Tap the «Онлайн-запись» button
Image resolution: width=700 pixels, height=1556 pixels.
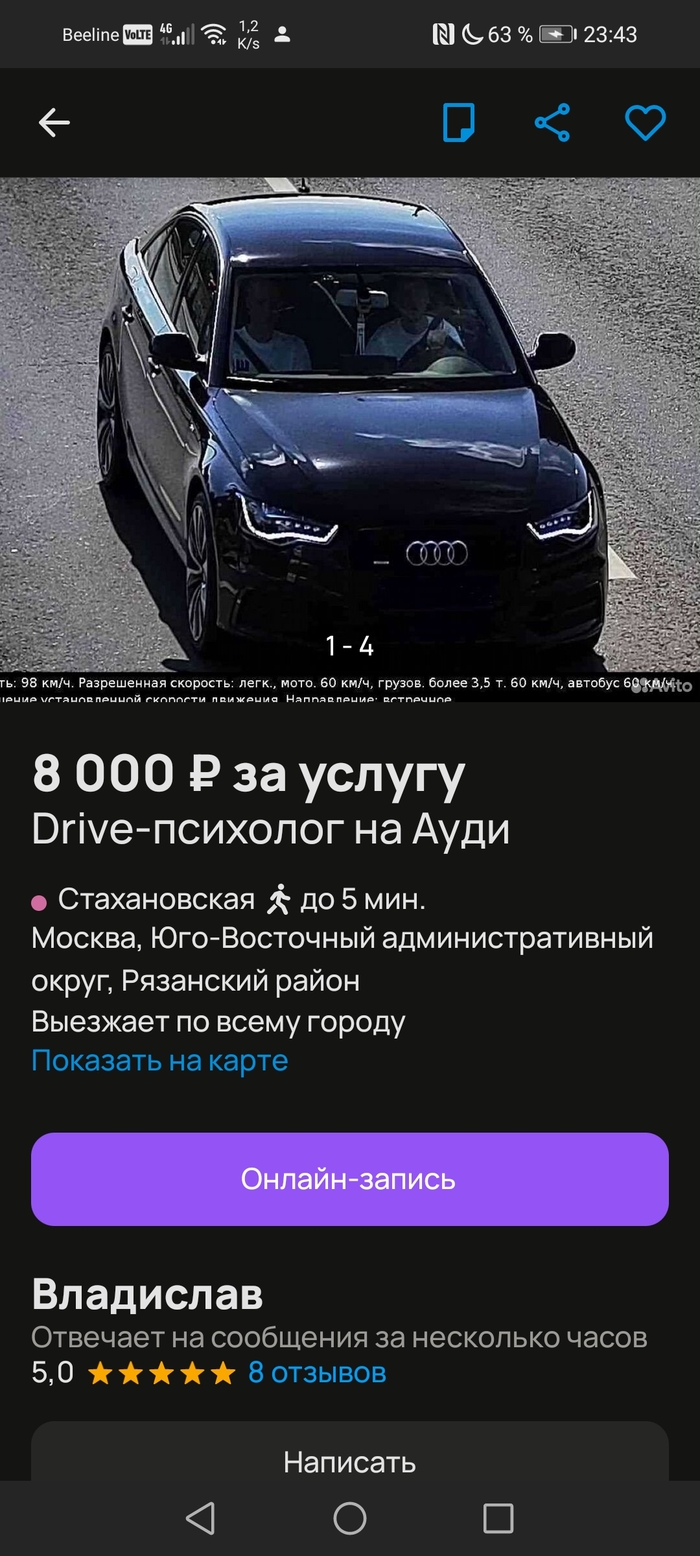point(350,1179)
